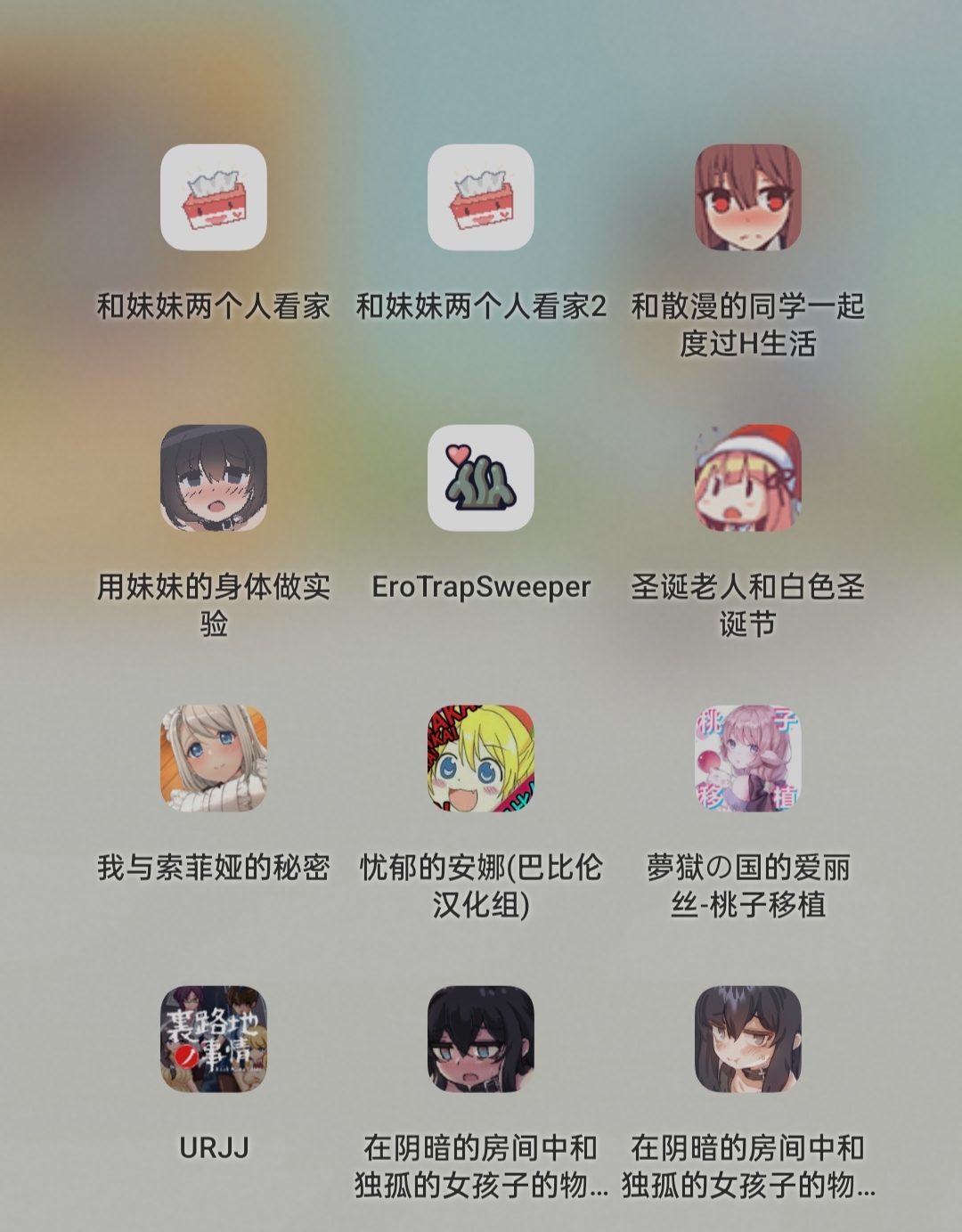
Task: Launch 圣诞老人和白色圣诞节
Action: [748, 477]
